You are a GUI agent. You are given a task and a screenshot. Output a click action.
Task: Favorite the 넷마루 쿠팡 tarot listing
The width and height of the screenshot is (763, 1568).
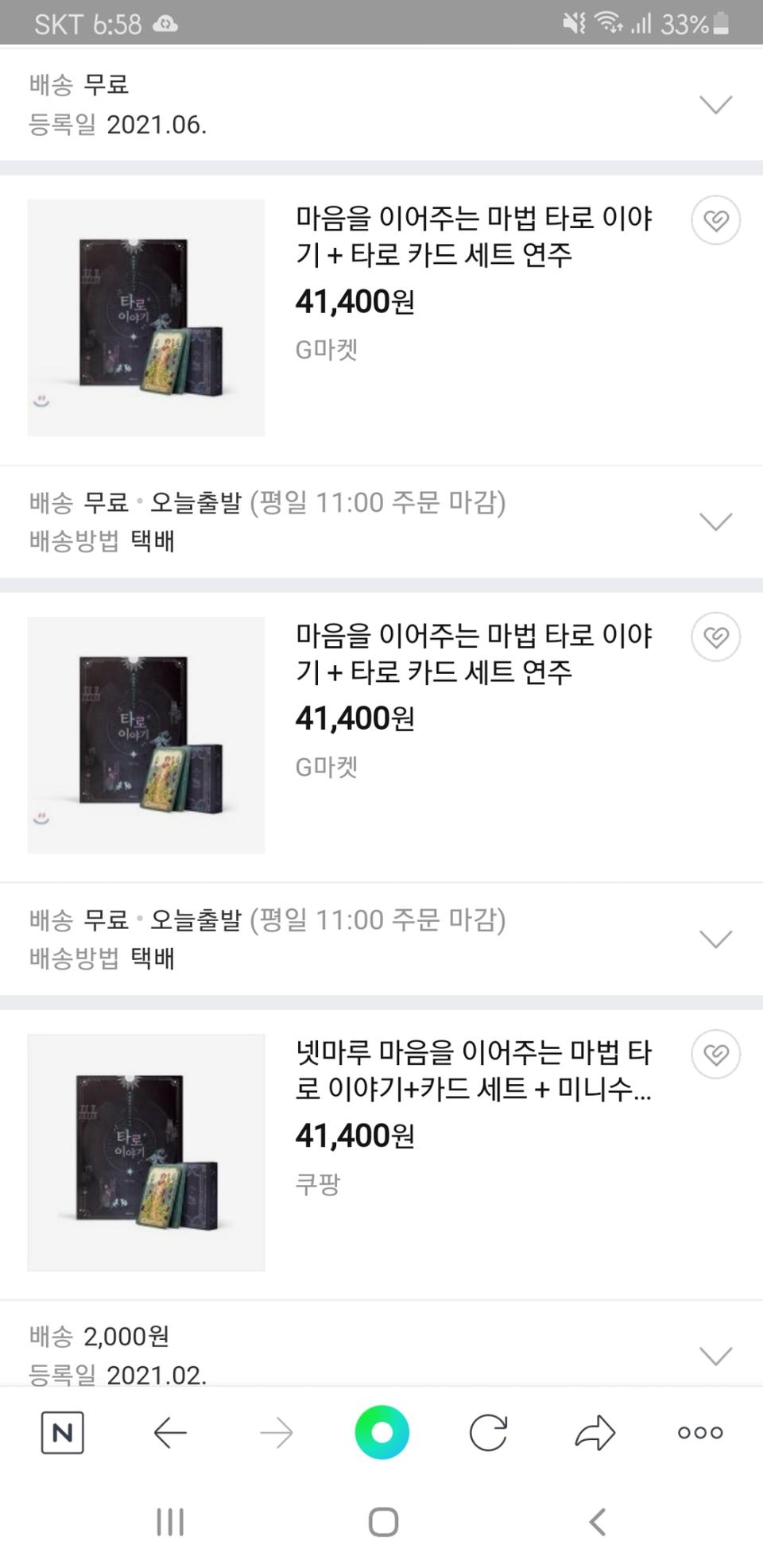click(x=716, y=1054)
